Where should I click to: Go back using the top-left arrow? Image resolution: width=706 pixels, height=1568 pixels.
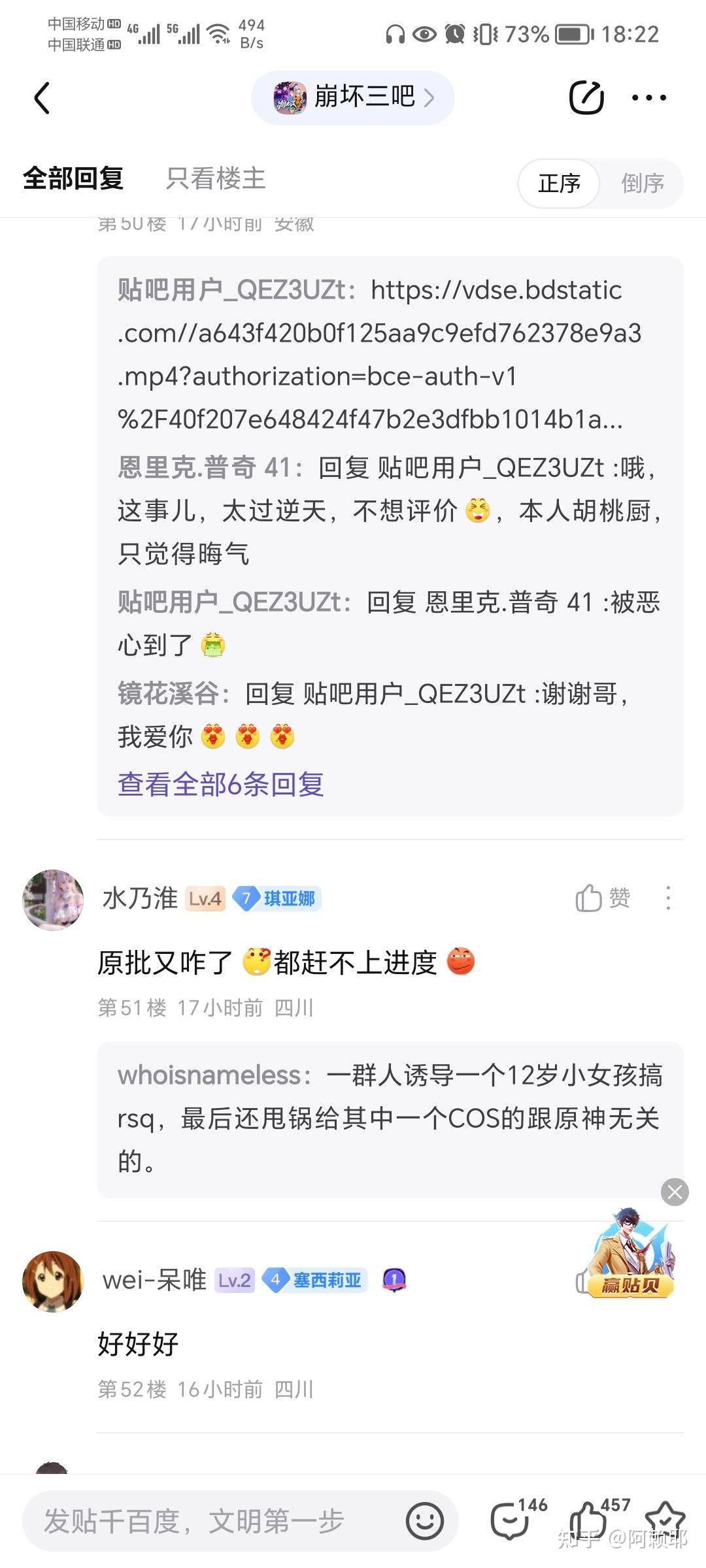tap(42, 98)
